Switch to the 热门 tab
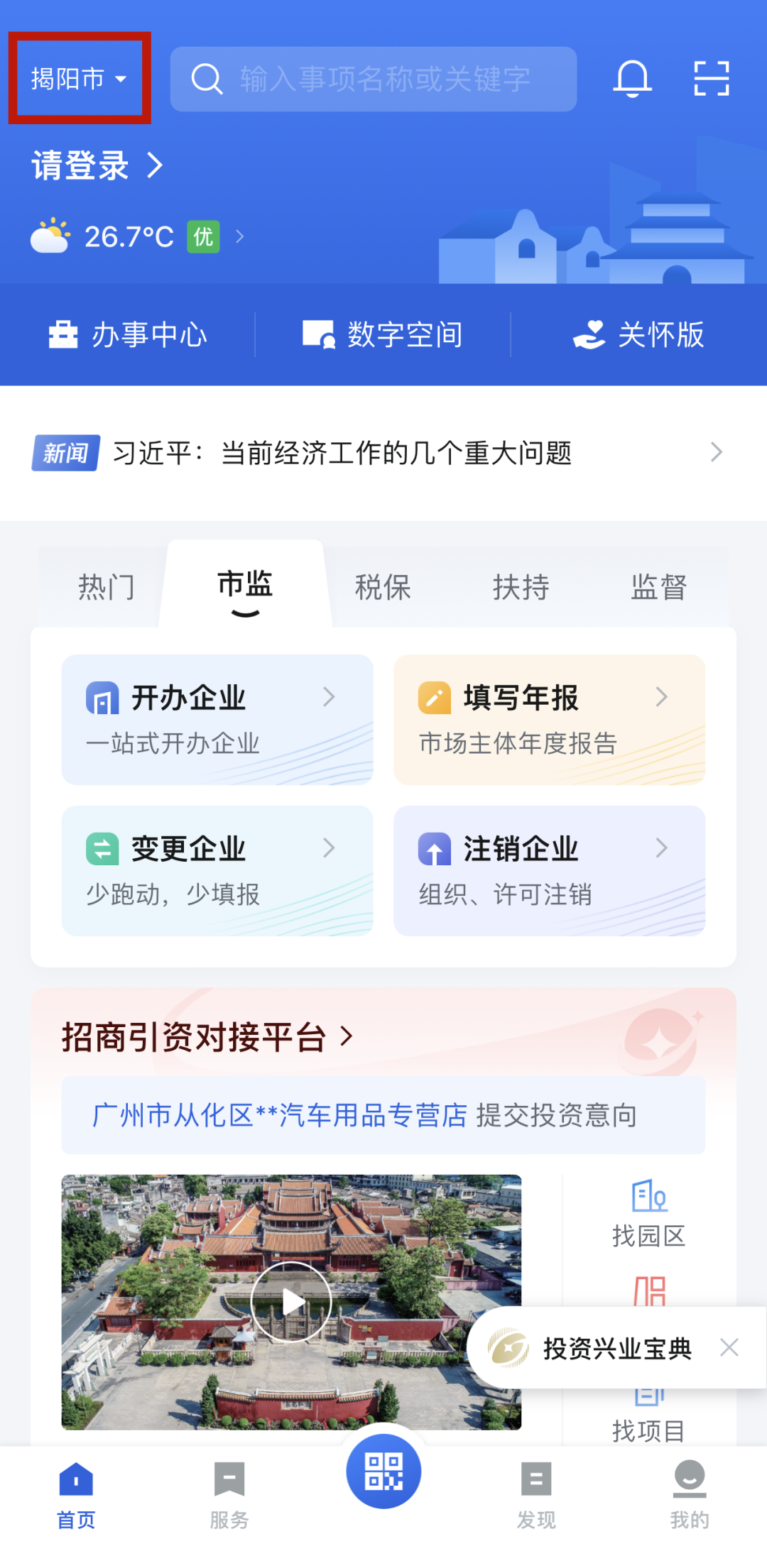767x1568 pixels. 107,588
